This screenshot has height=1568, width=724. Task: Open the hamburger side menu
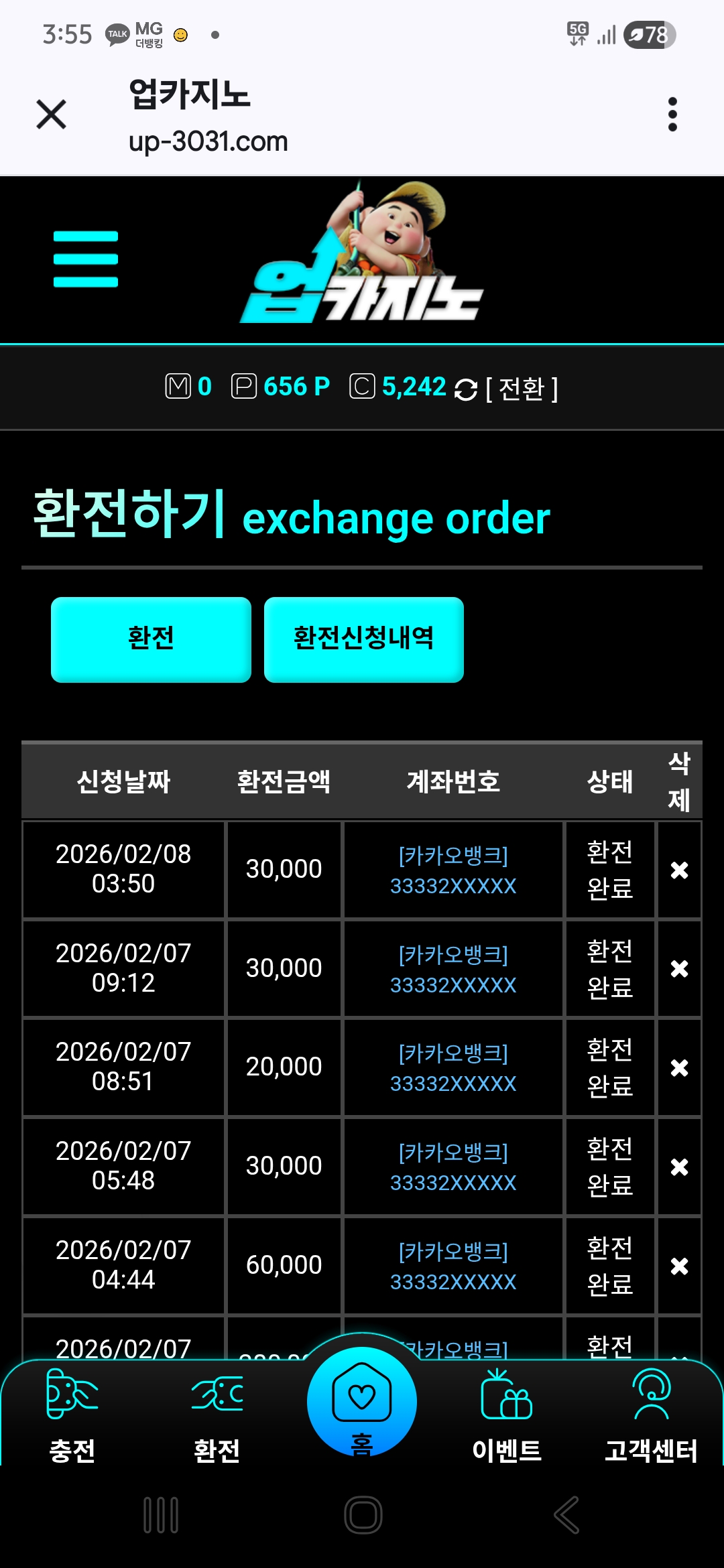[x=86, y=259]
